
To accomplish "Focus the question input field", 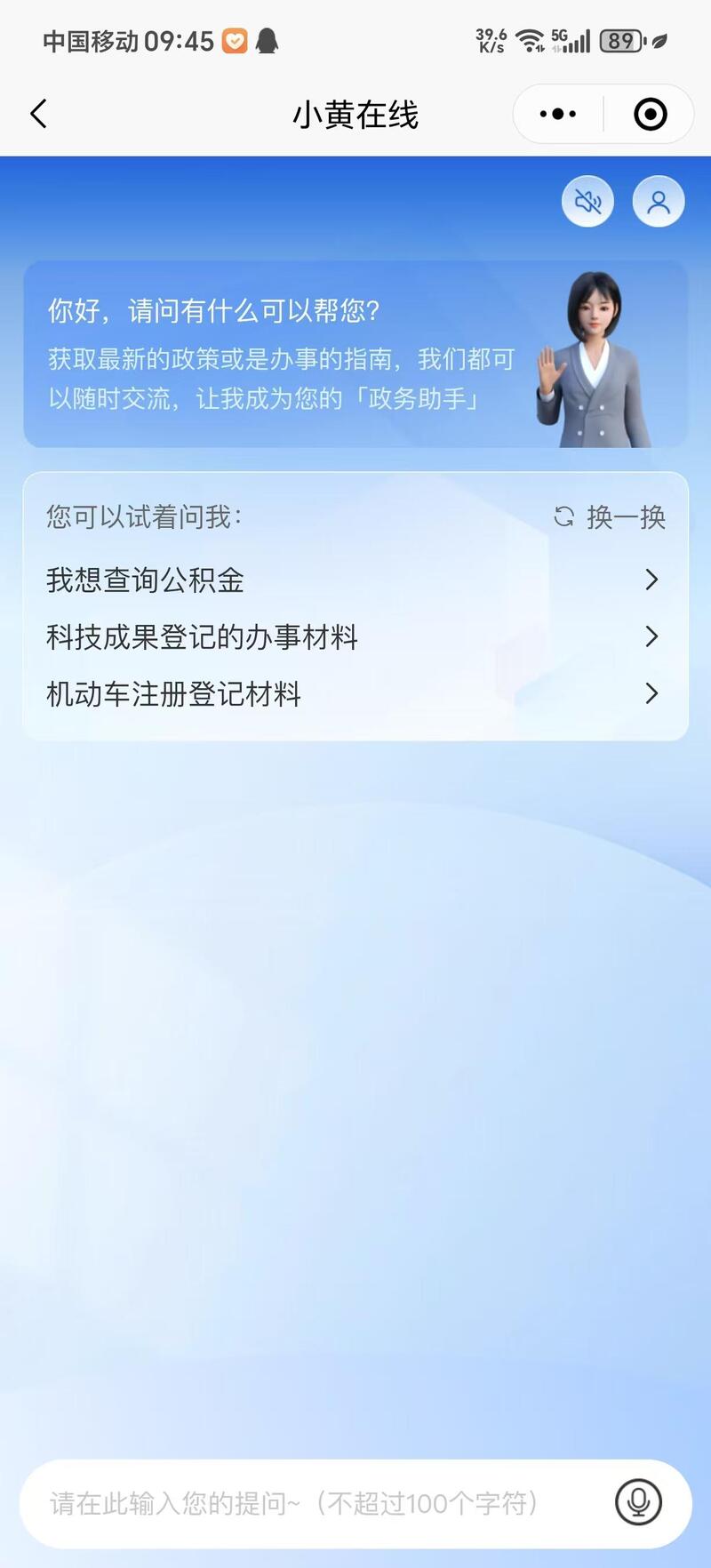I will click(311, 1503).
